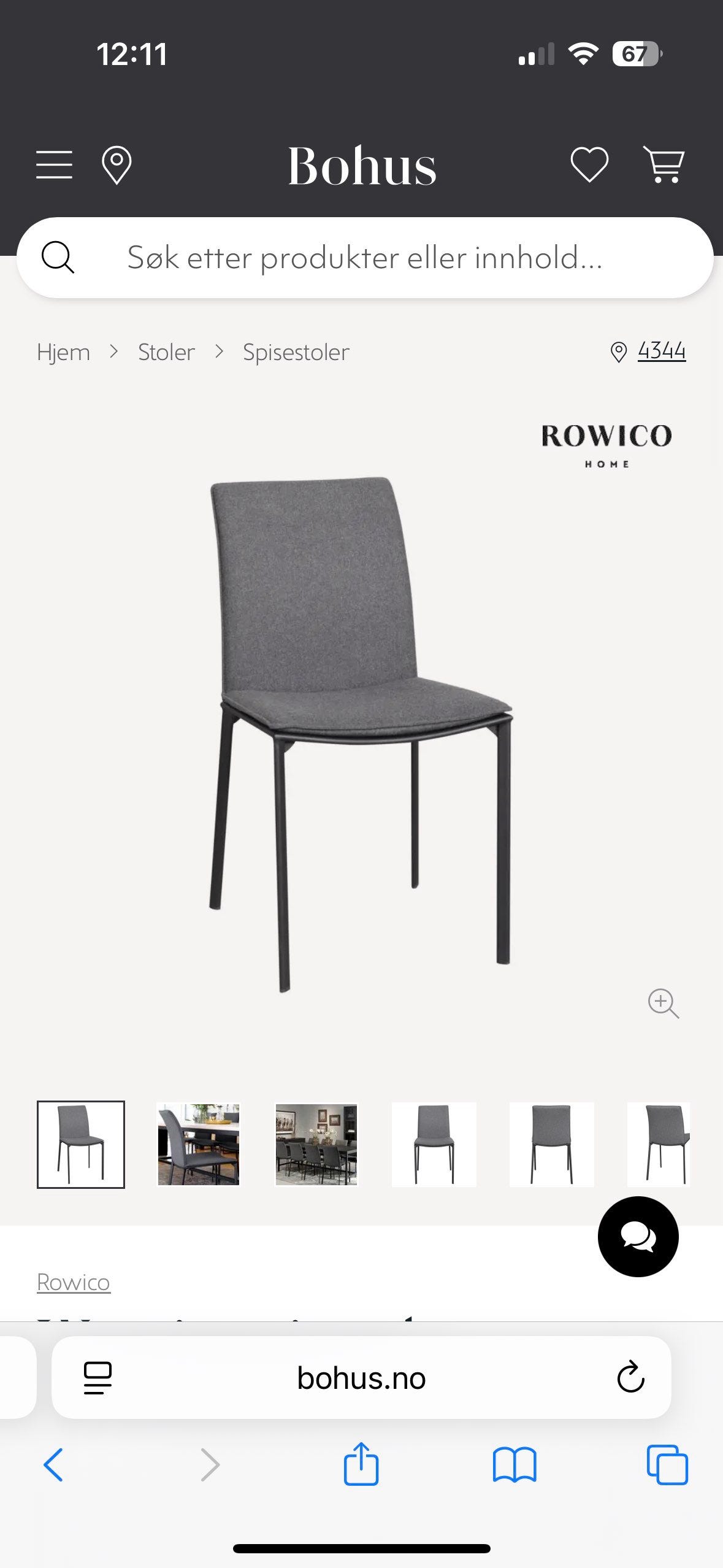
Task: Go back using the back arrow
Action: pyautogui.click(x=53, y=1466)
